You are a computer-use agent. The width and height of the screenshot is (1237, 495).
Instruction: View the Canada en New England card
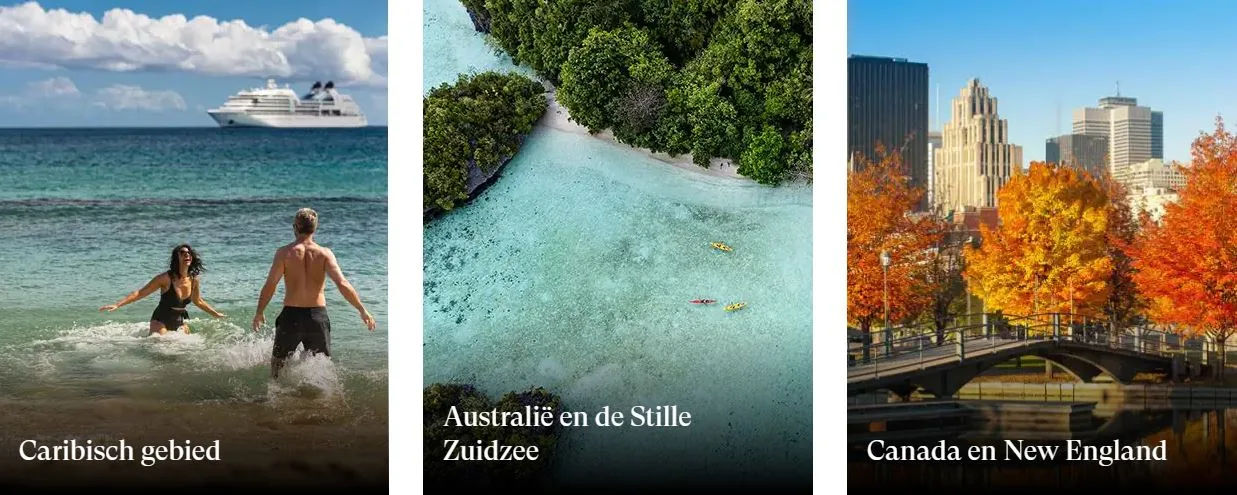[x=1041, y=247]
